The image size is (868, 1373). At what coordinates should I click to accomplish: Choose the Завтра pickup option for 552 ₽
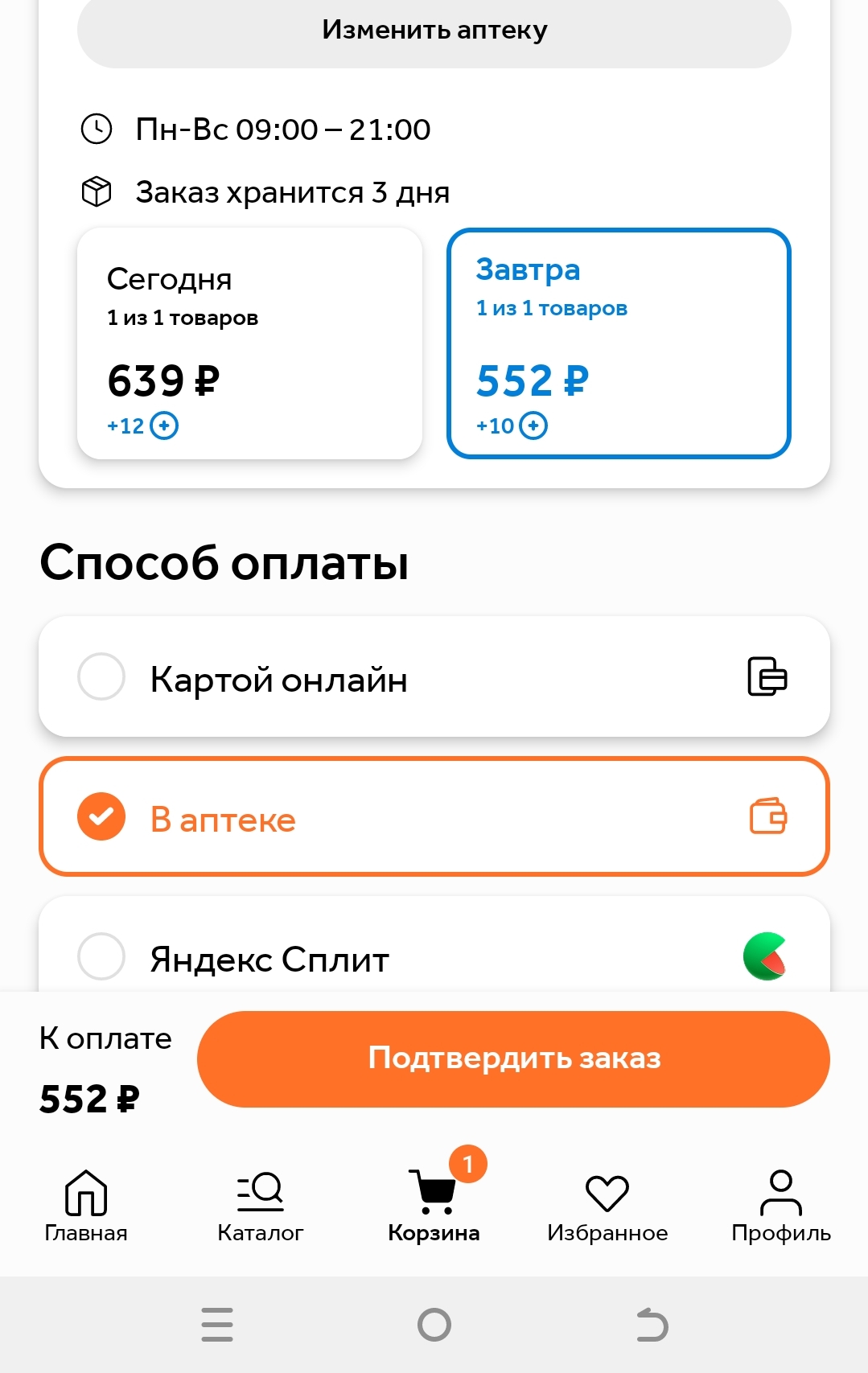pyautogui.click(x=619, y=343)
